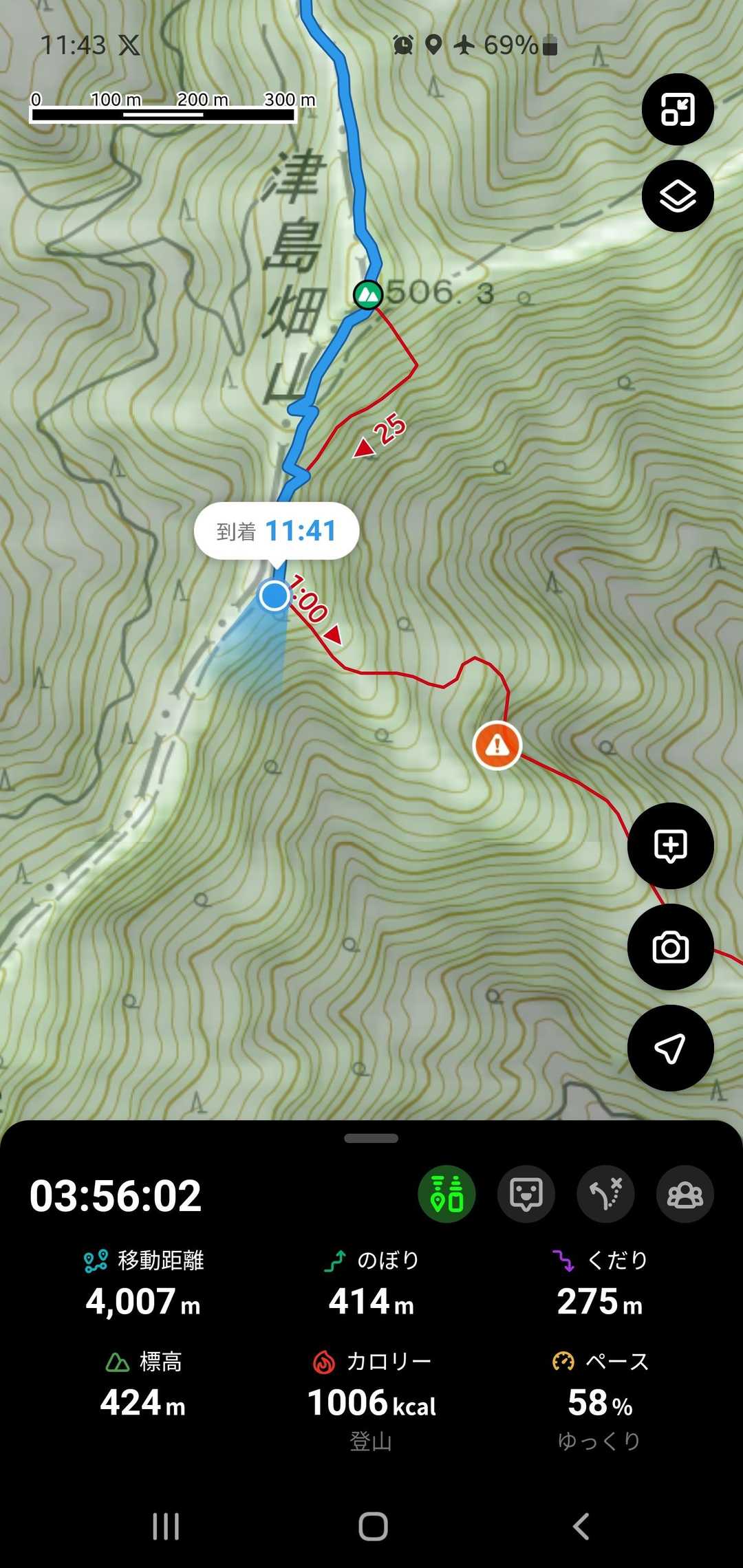The width and height of the screenshot is (743, 1568).
Task: Go back using the system back button
Action: [x=581, y=1527]
